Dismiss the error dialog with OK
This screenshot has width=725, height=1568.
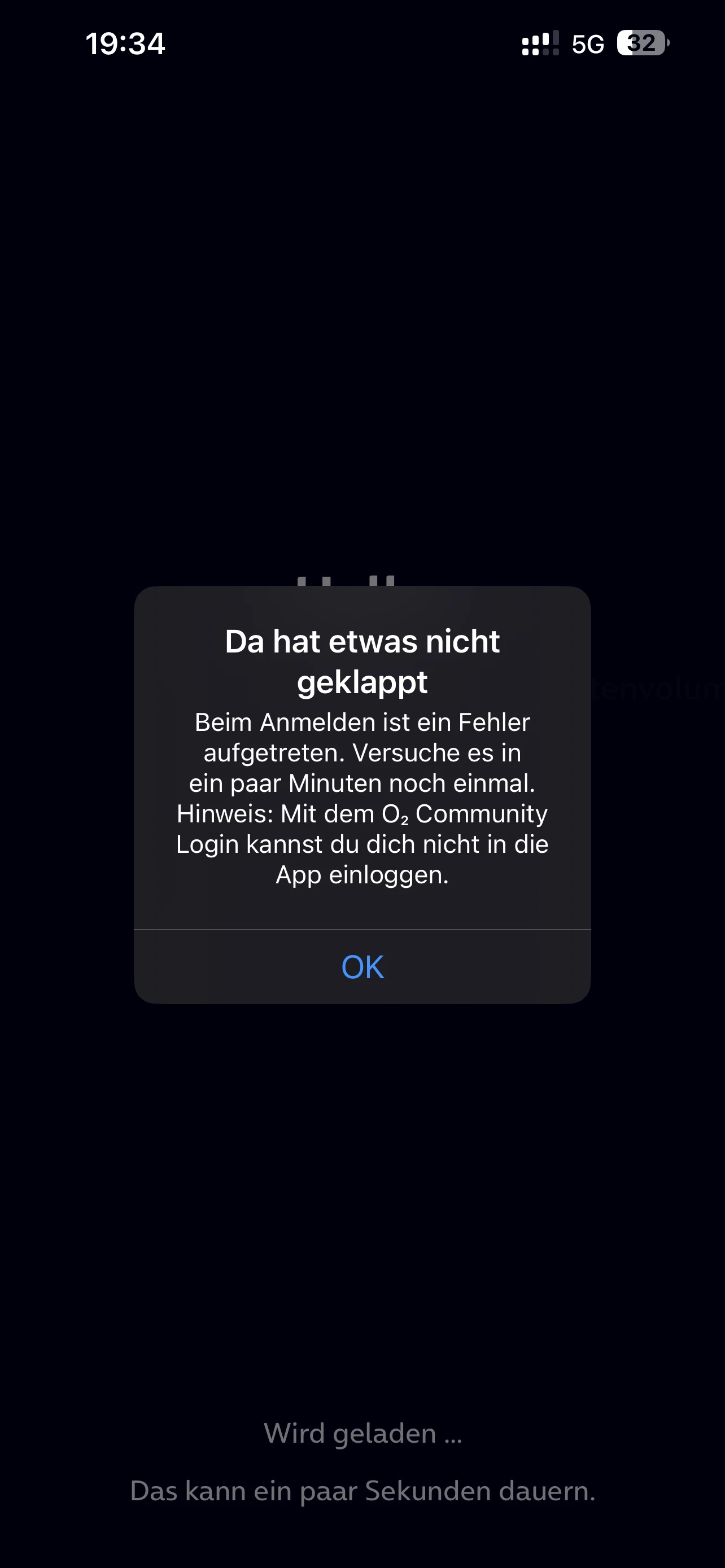362,967
